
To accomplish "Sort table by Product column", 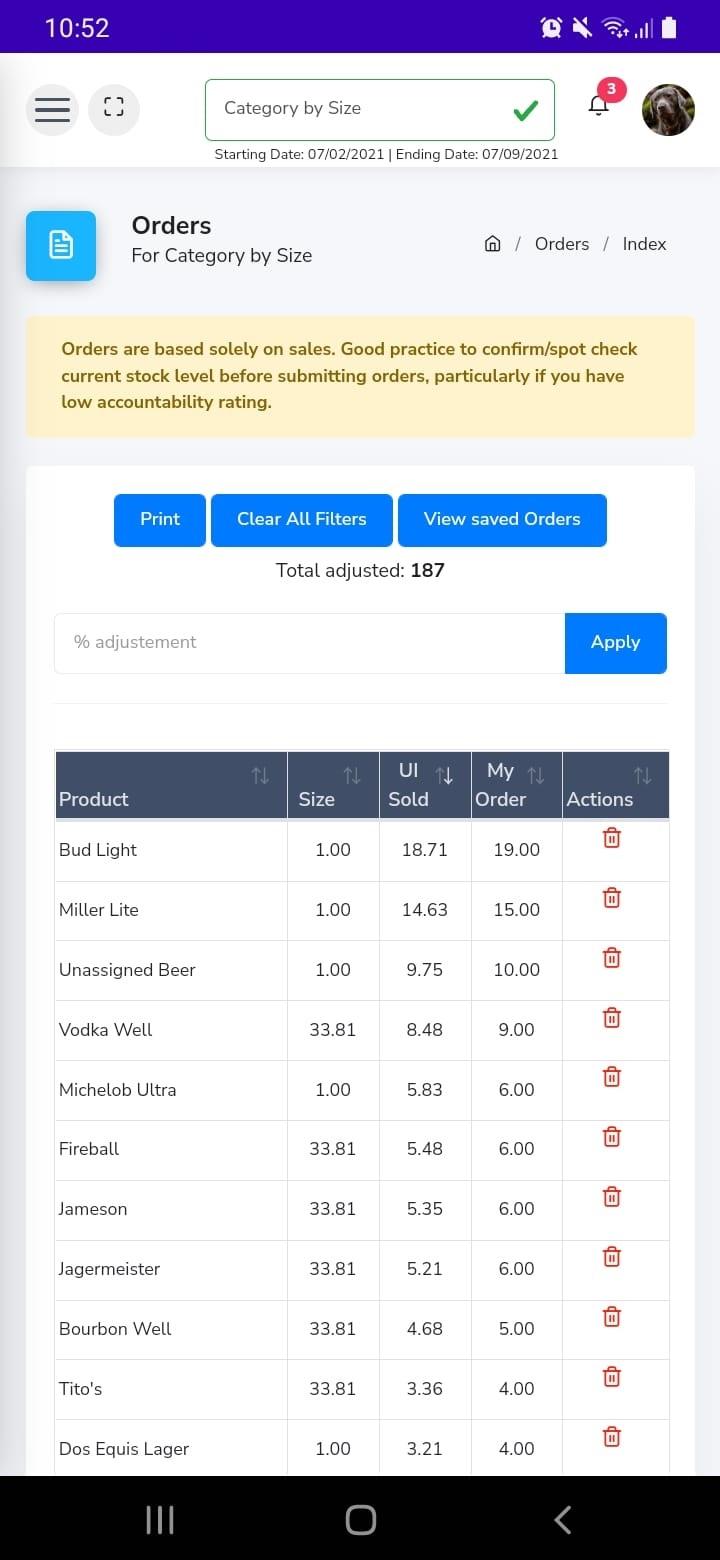I will (x=171, y=786).
